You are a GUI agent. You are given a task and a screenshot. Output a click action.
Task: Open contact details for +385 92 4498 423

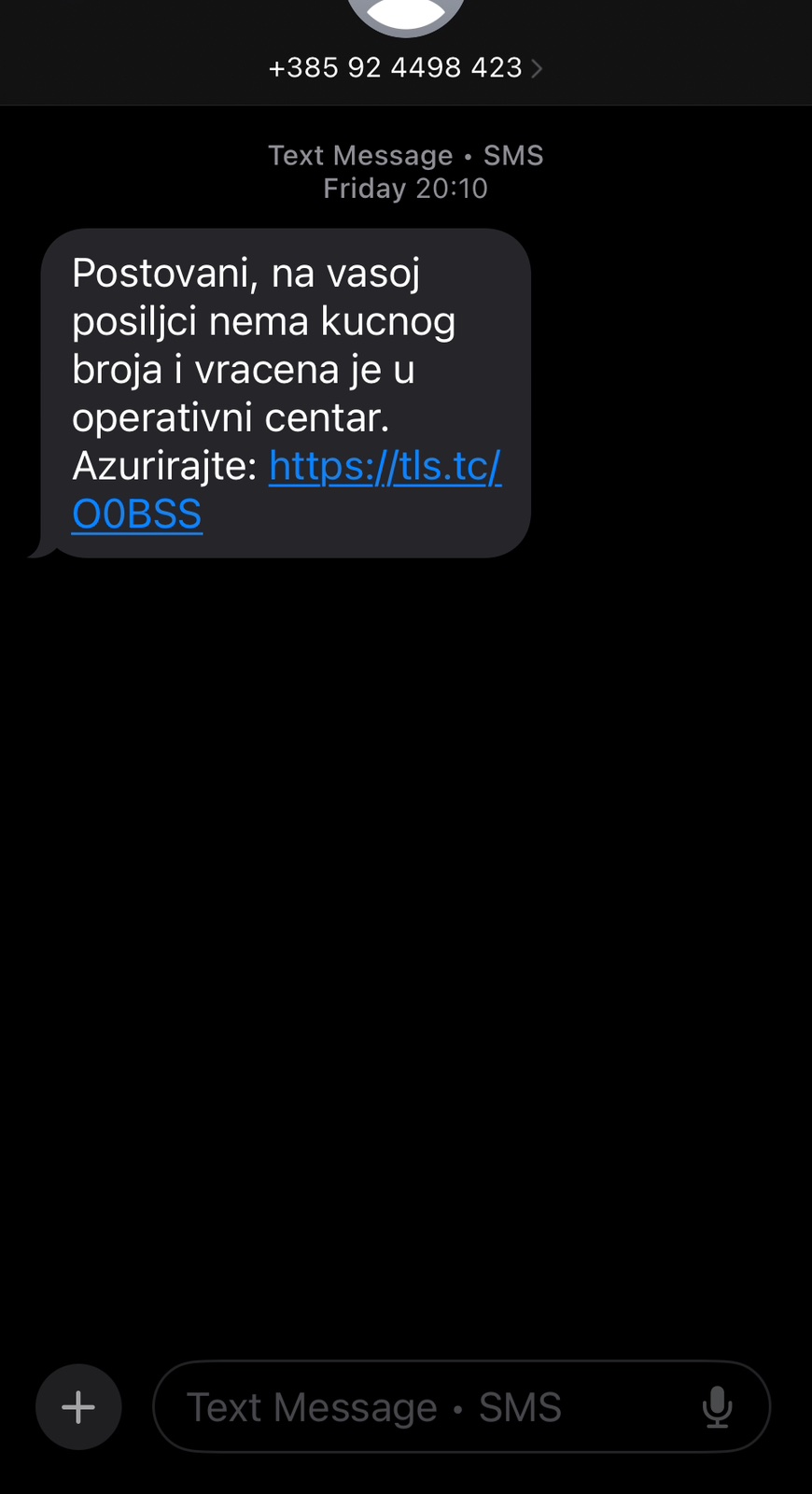404,67
